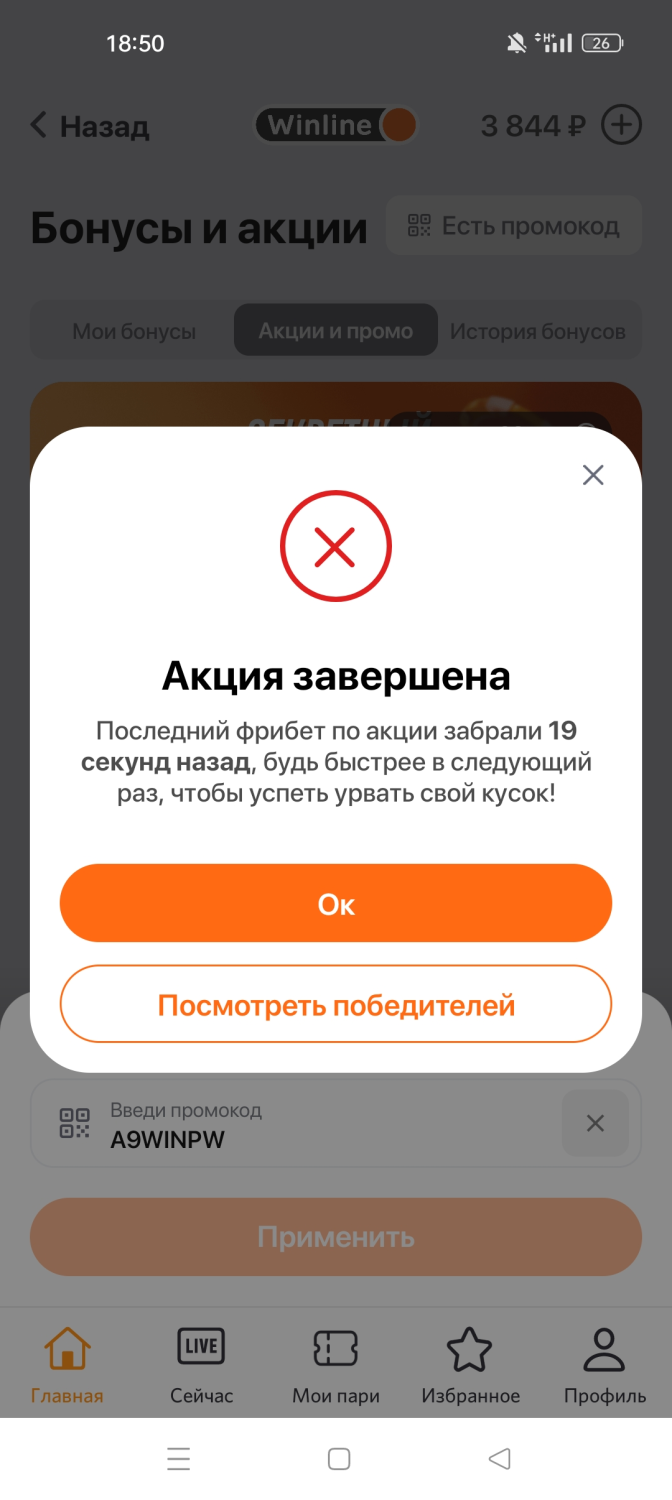
Task: Clear the promo code A9WINPW
Action: (595, 1123)
